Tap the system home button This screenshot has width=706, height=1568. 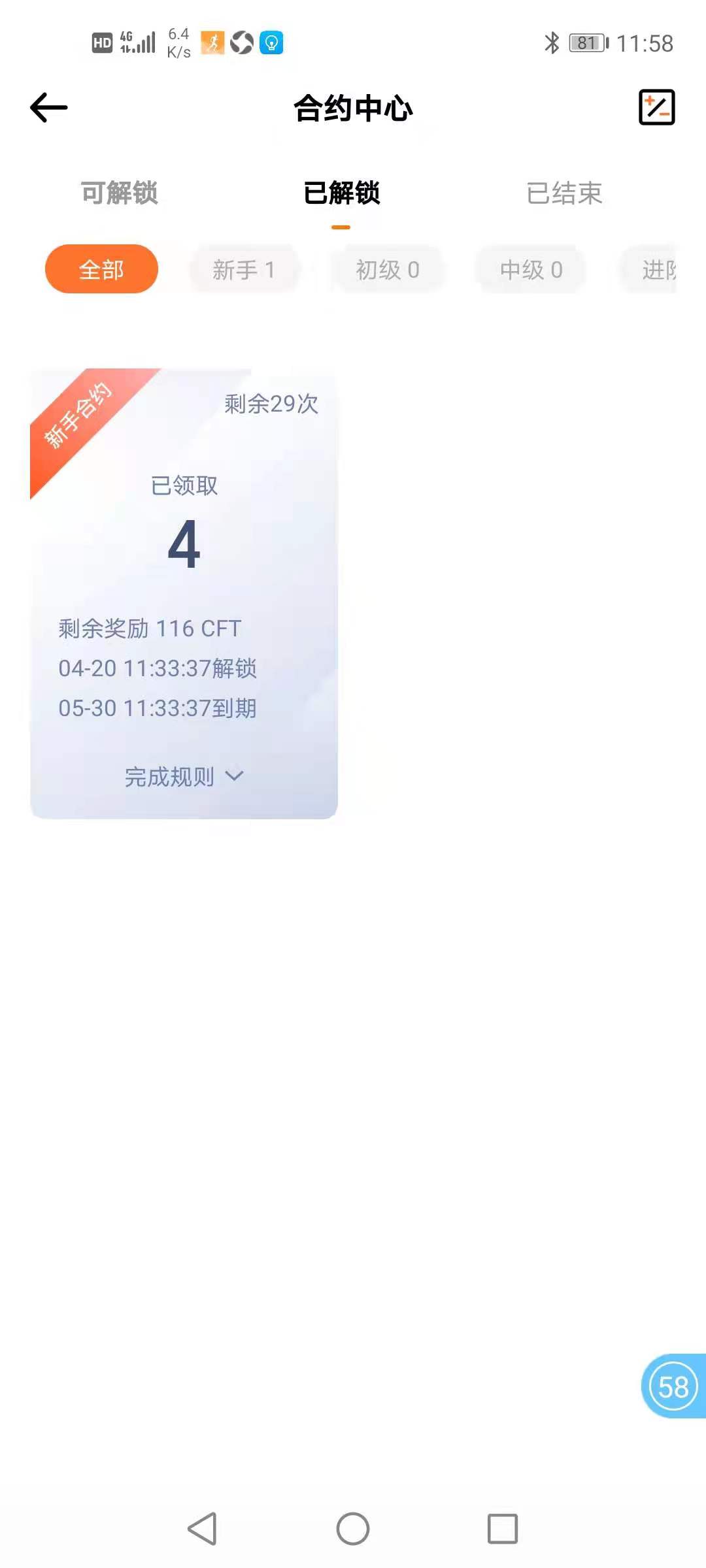[x=353, y=1529]
